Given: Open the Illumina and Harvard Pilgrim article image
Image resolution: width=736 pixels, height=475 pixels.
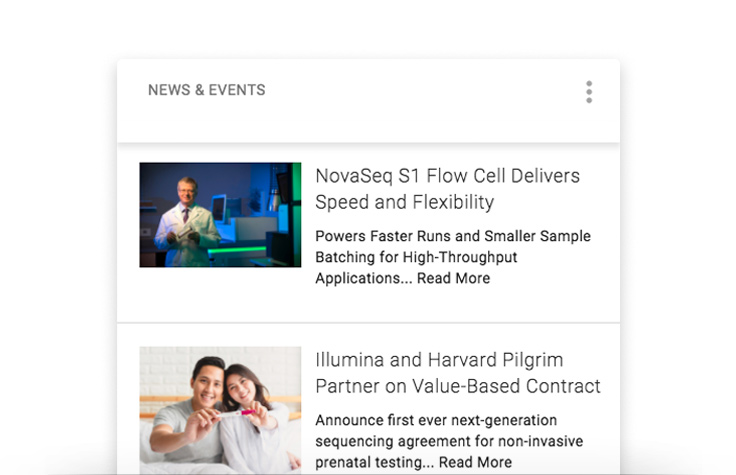Looking at the screenshot, I should coord(220,410).
